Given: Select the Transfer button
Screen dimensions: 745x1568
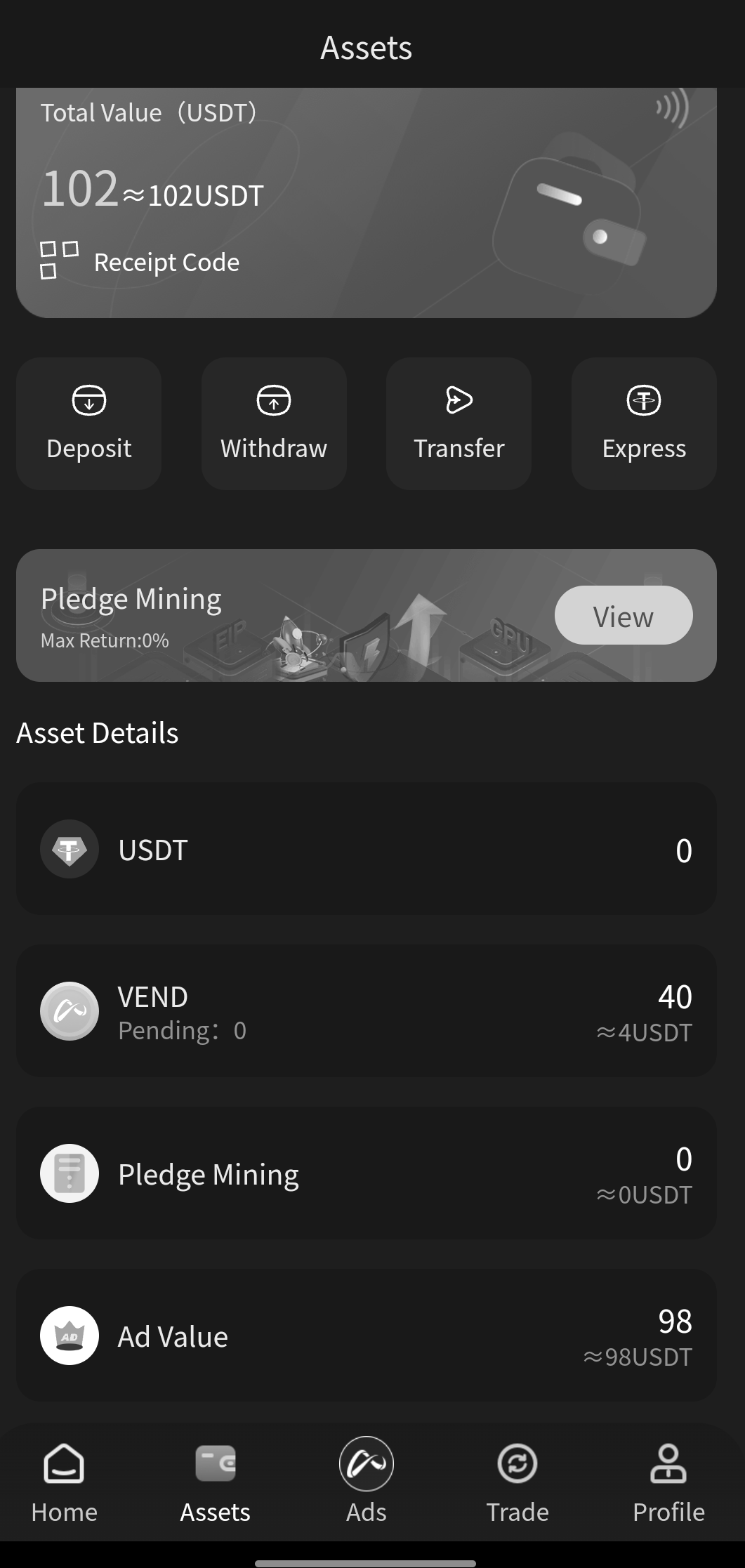Looking at the screenshot, I should (x=459, y=423).
